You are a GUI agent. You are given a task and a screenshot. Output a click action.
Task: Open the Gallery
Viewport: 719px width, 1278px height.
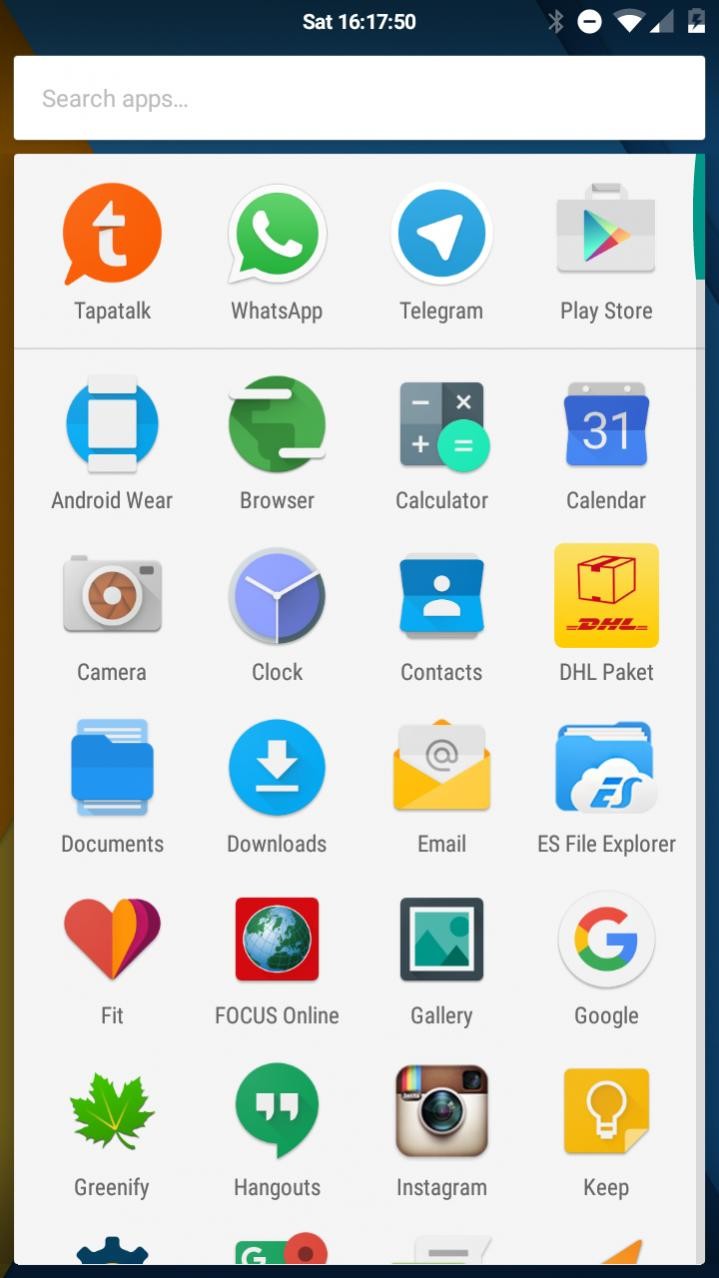441,939
